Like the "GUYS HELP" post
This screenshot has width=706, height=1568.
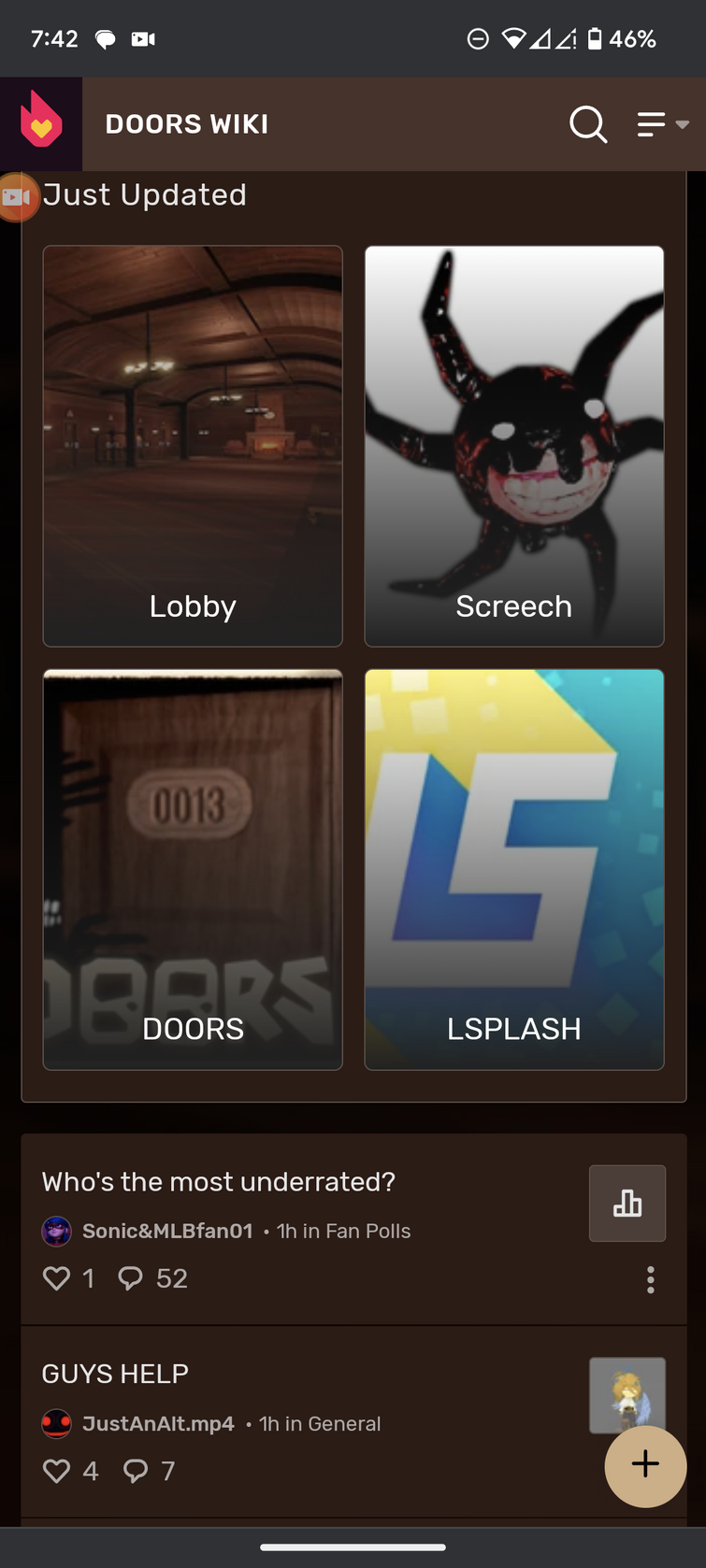point(57,1471)
